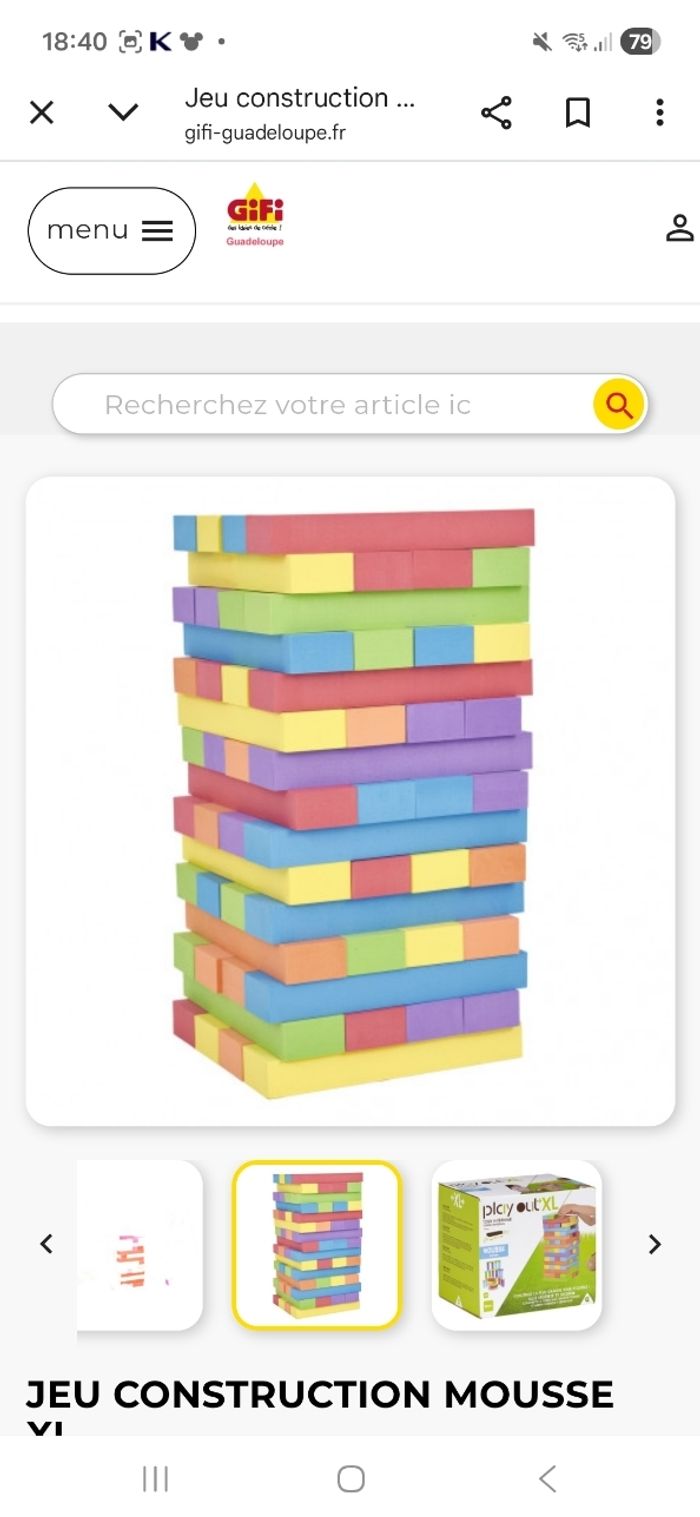Select the partially visible first thumbnail
Image resolution: width=700 pixels, height=1517 pixels.
tap(140, 1245)
